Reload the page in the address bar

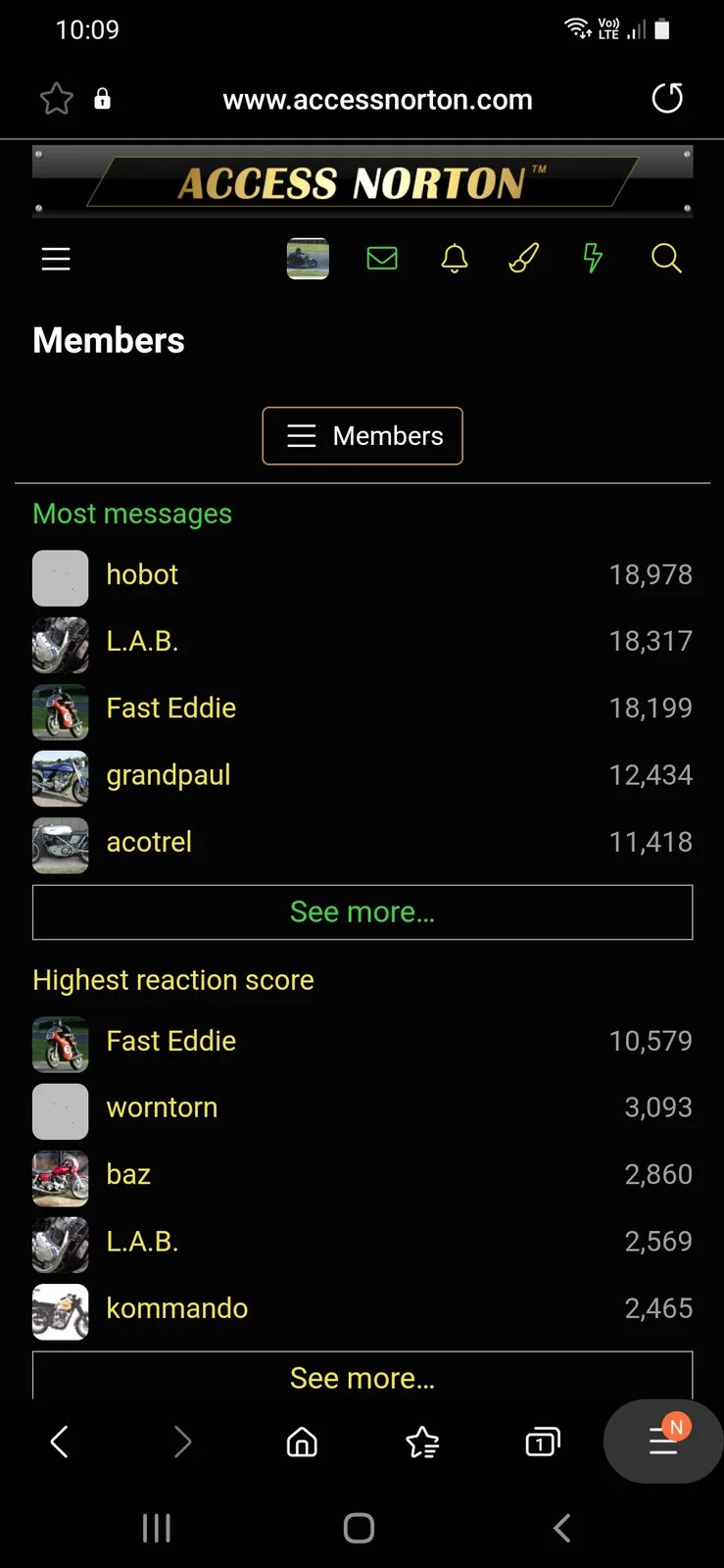coord(667,99)
